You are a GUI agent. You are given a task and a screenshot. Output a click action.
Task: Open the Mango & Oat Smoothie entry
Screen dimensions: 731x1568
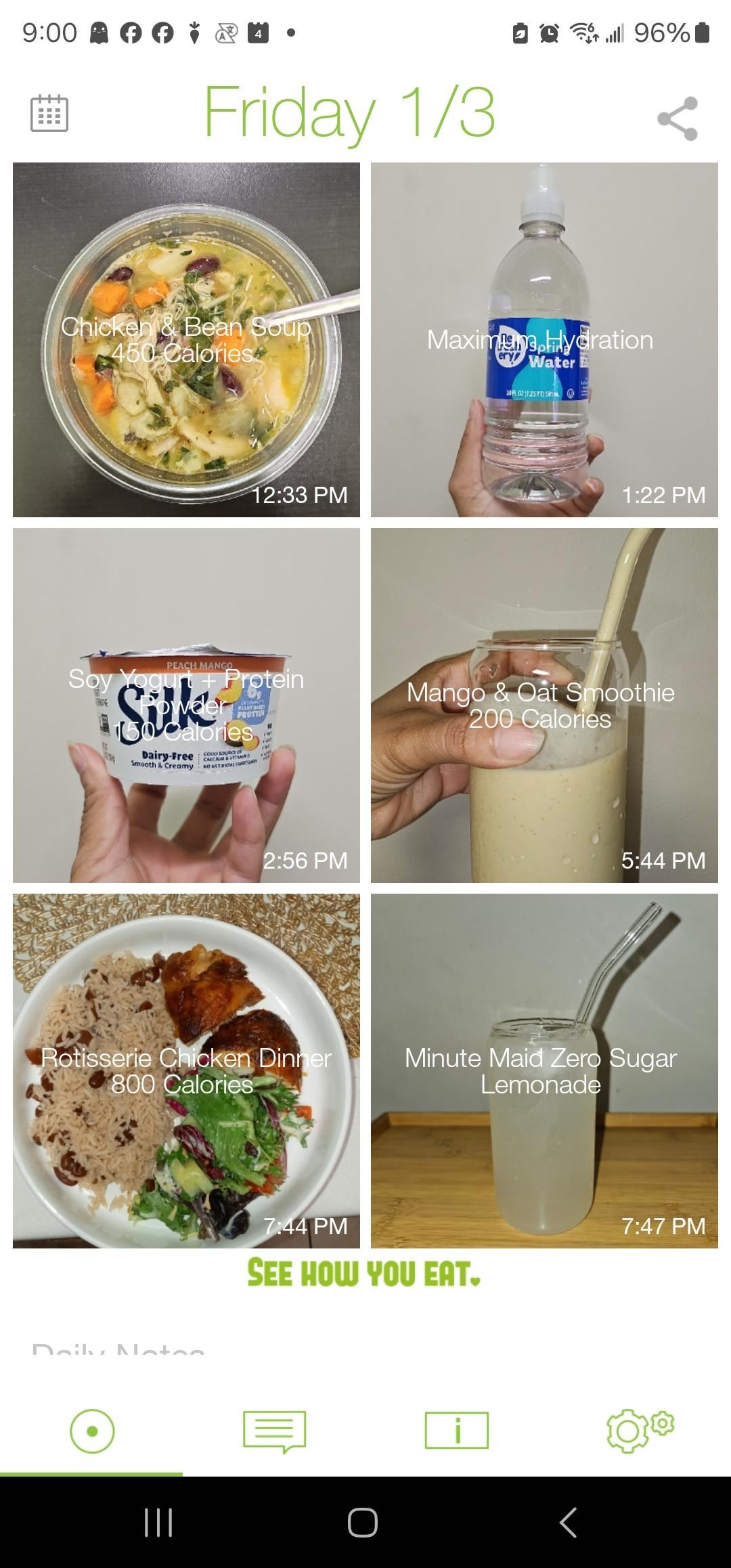click(544, 705)
